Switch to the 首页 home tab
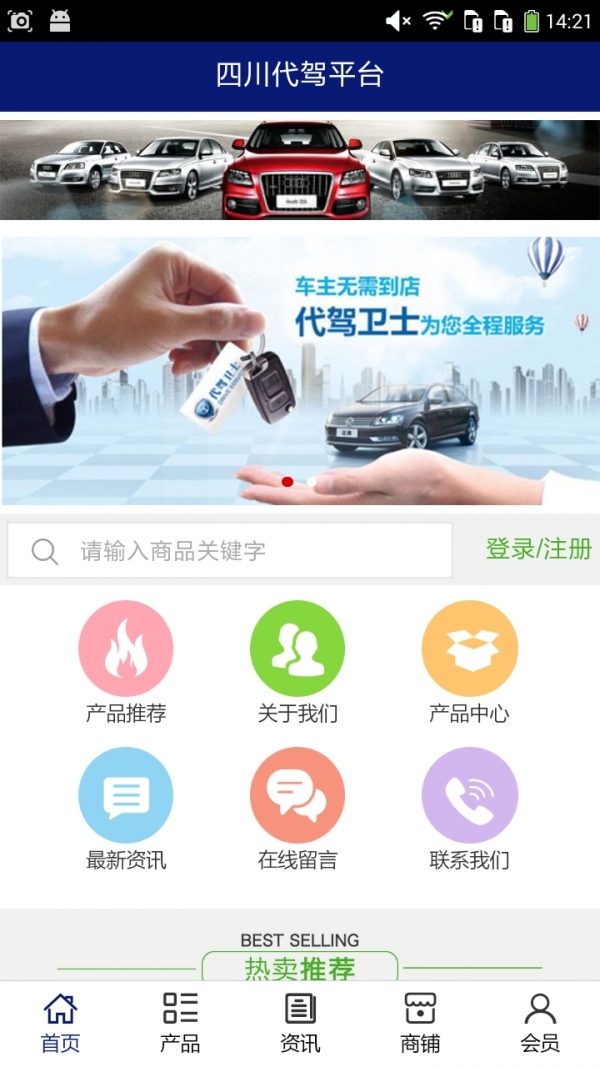This screenshot has width=600, height=1067. pyautogui.click(x=60, y=1023)
